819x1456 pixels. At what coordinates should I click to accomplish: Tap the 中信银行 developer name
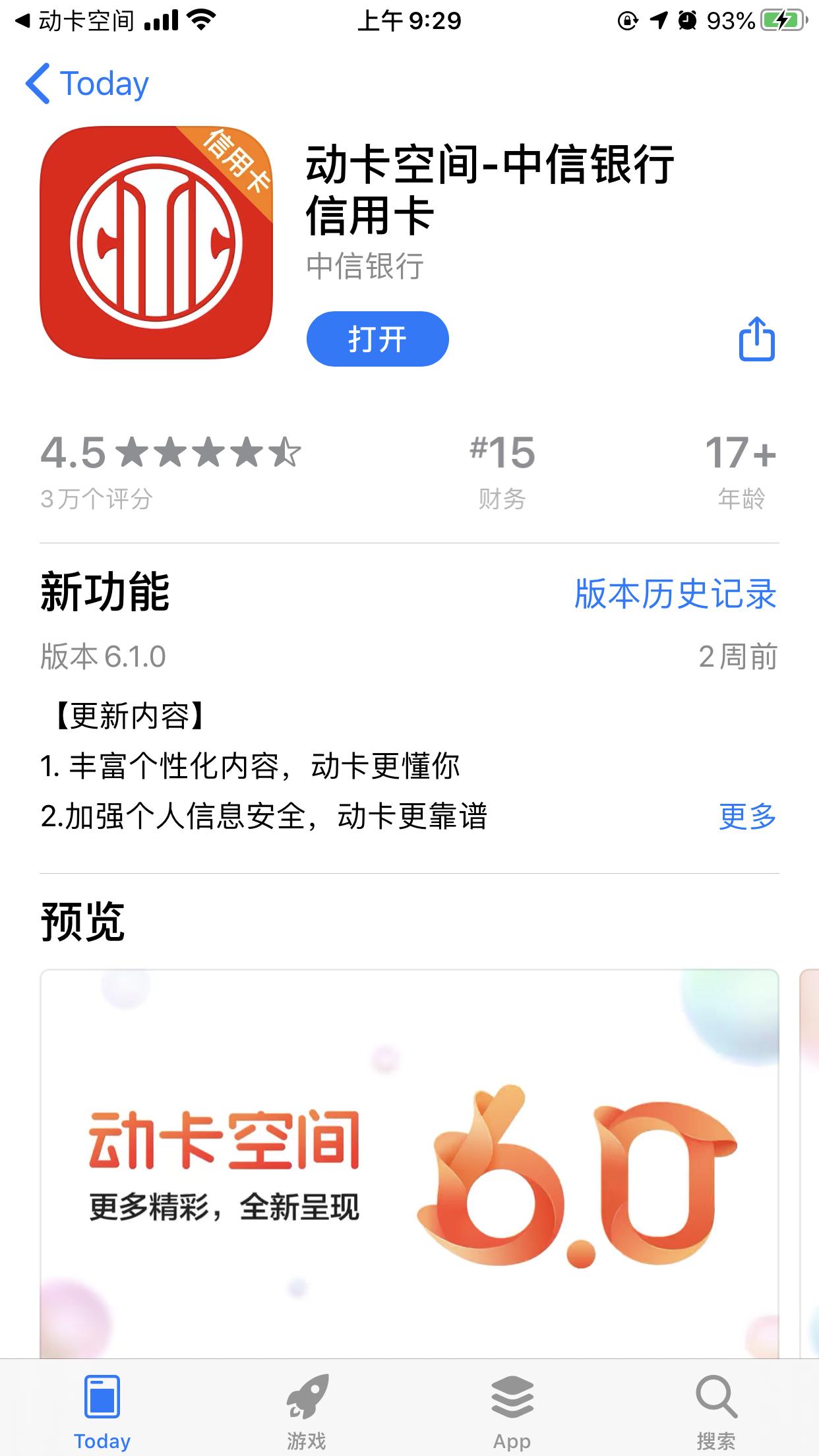pyautogui.click(x=365, y=266)
